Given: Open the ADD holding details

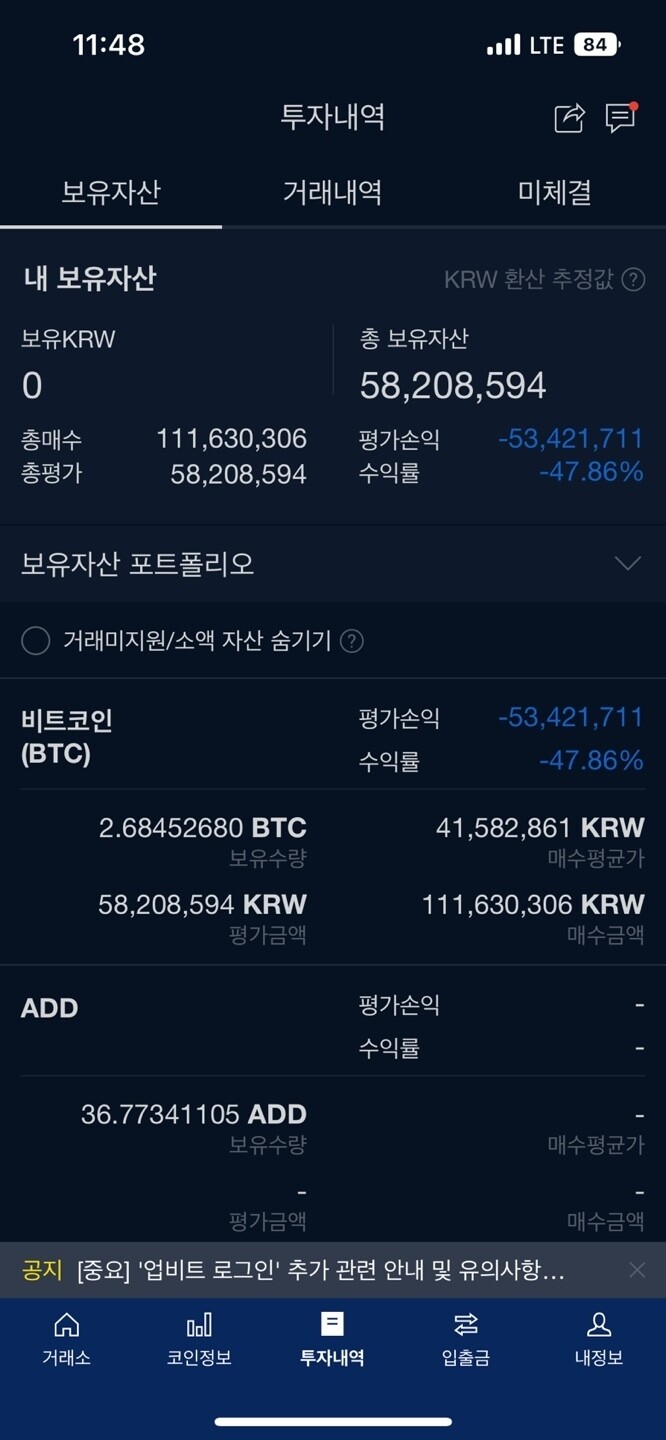Looking at the screenshot, I should point(50,1008).
